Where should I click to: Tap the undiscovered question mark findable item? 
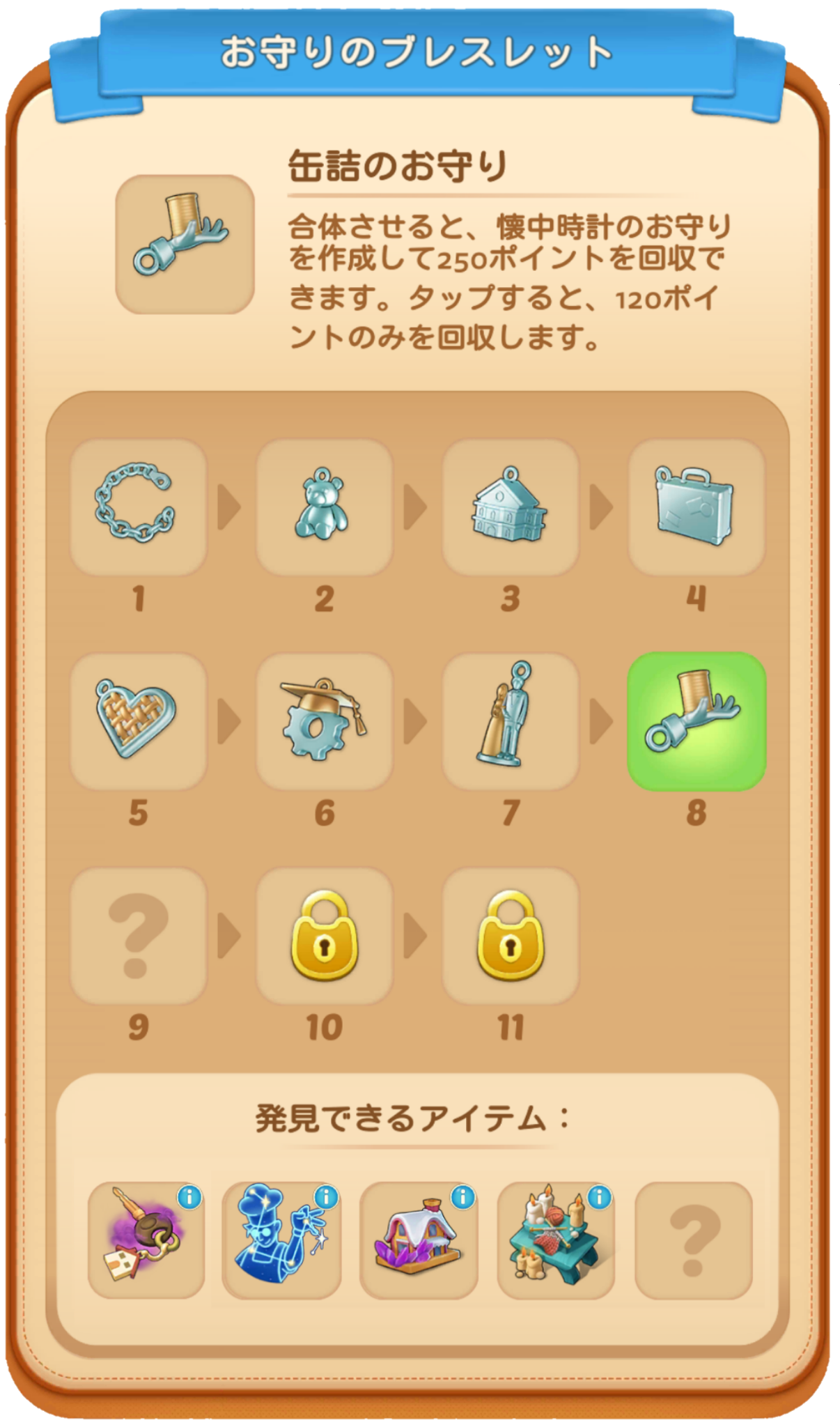[694, 1240]
